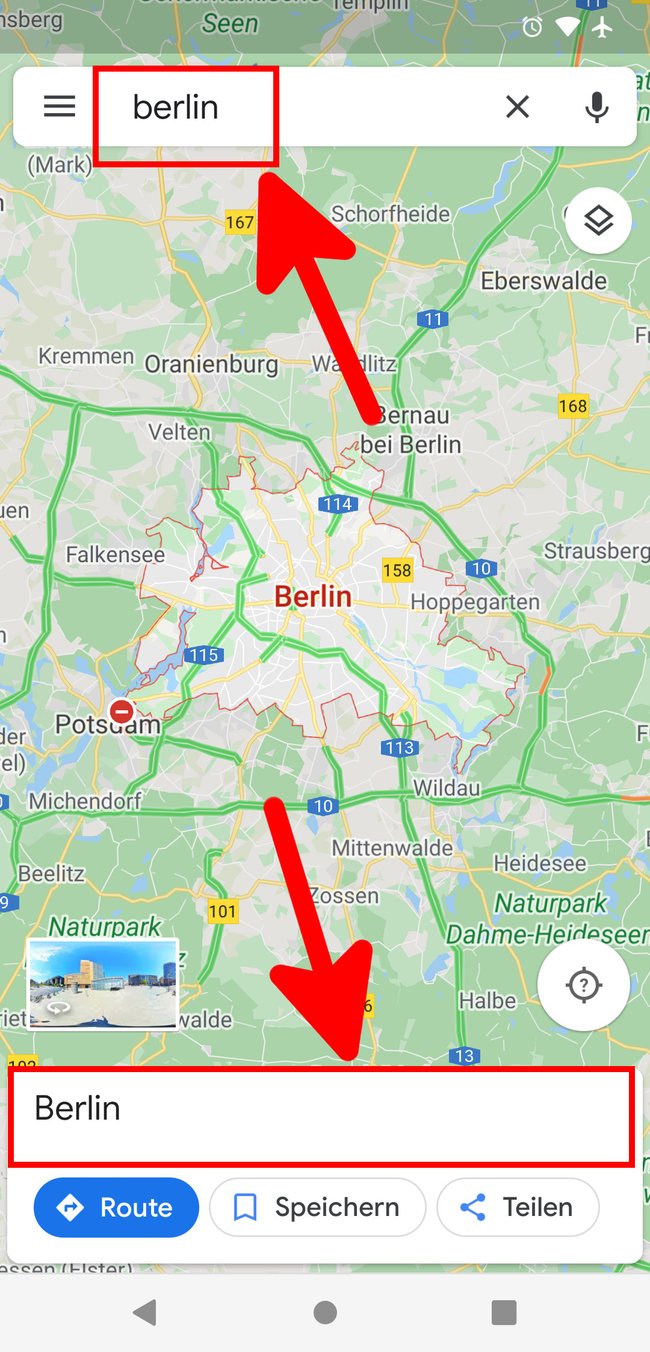This screenshot has width=650, height=1352.
Task: Center map on my location
Action: [583, 986]
